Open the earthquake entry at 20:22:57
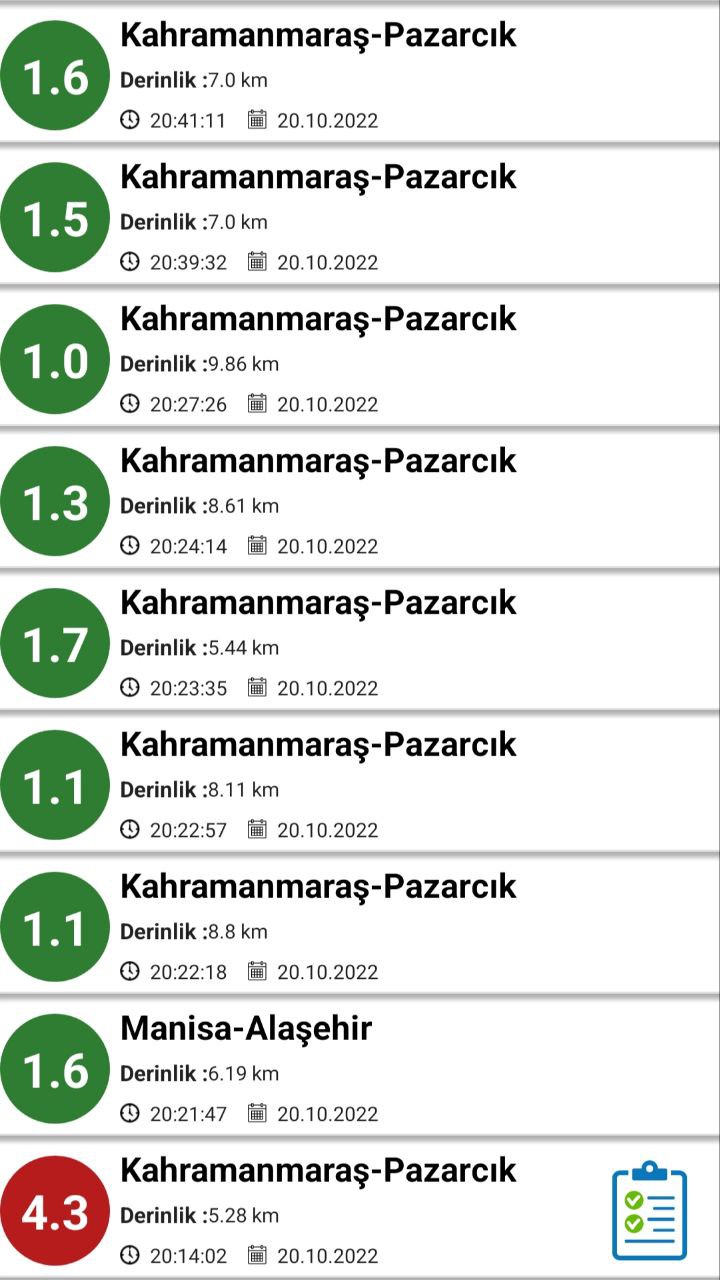The width and height of the screenshot is (720, 1280). coord(360,786)
